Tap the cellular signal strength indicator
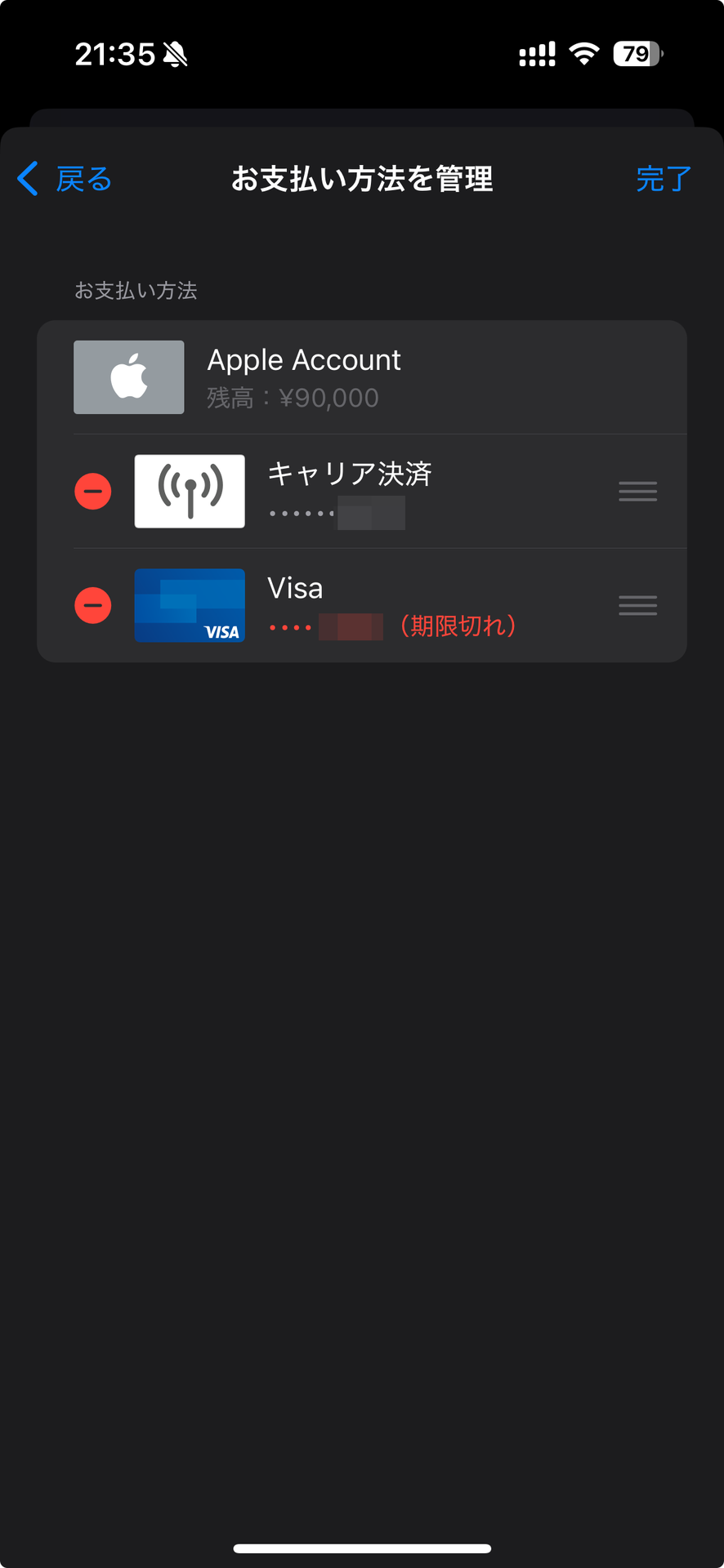The image size is (724, 1568). pyautogui.click(x=537, y=54)
